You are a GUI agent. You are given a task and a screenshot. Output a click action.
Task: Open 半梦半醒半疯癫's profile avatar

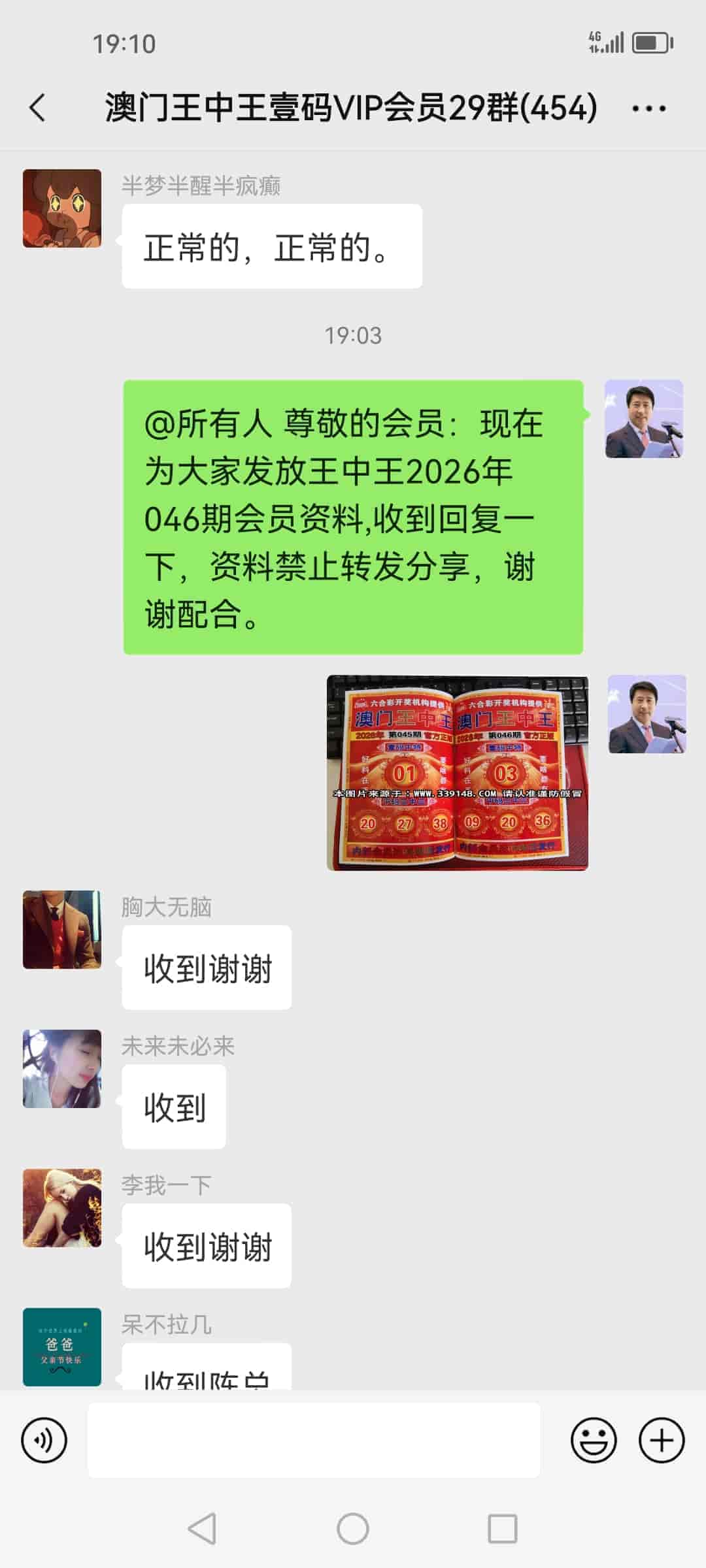(x=62, y=208)
